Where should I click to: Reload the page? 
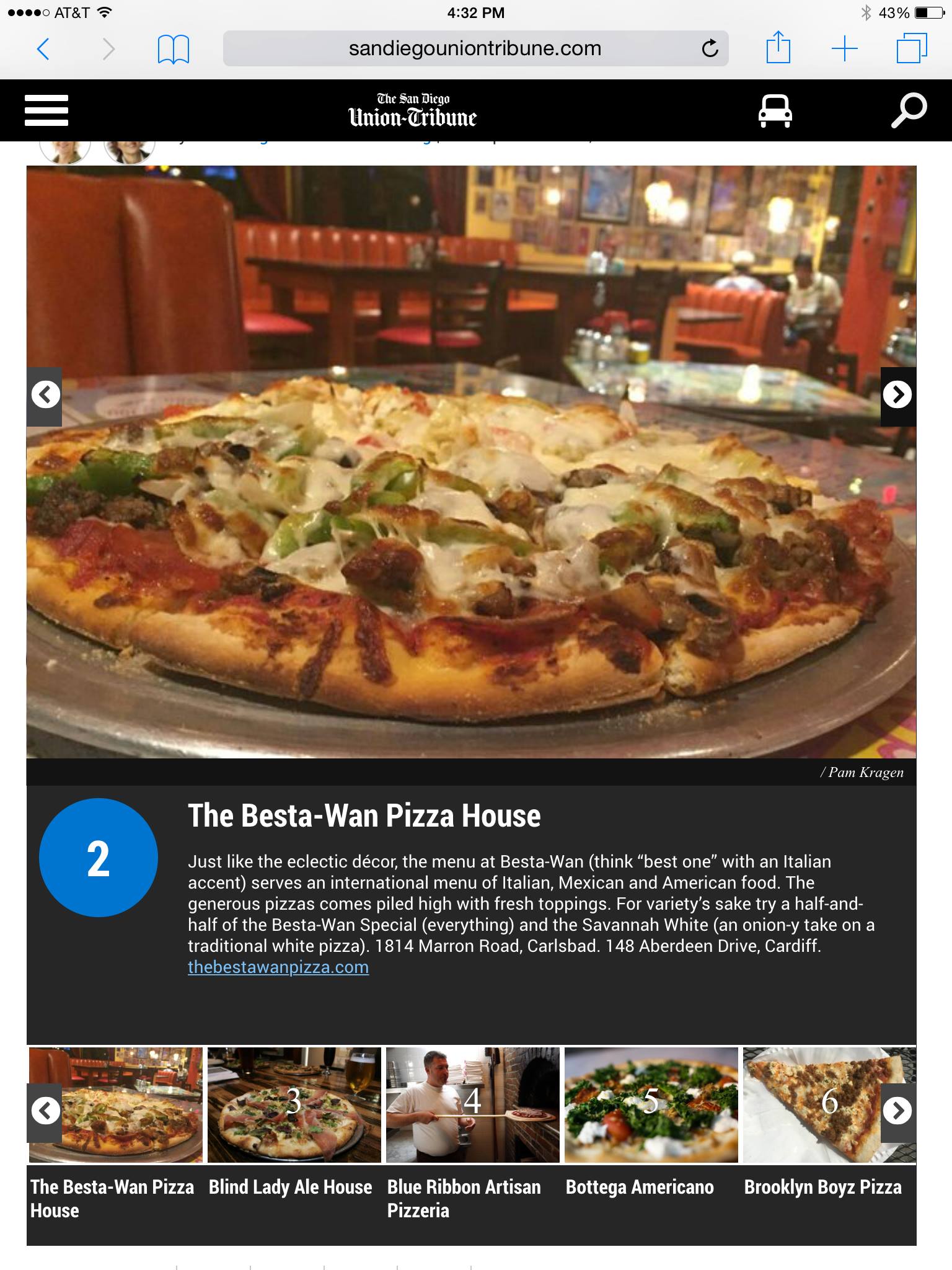click(710, 48)
